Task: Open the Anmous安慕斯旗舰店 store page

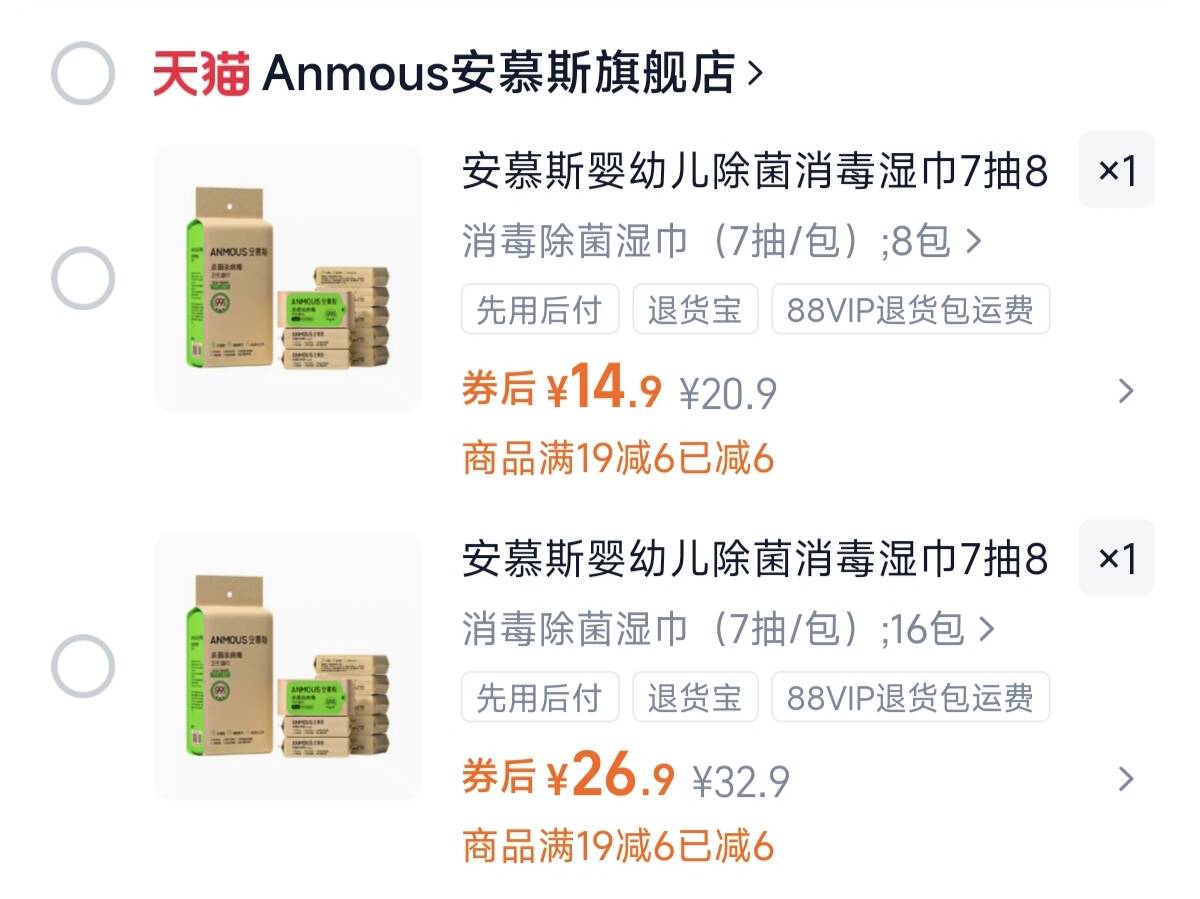Action: click(458, 73)
